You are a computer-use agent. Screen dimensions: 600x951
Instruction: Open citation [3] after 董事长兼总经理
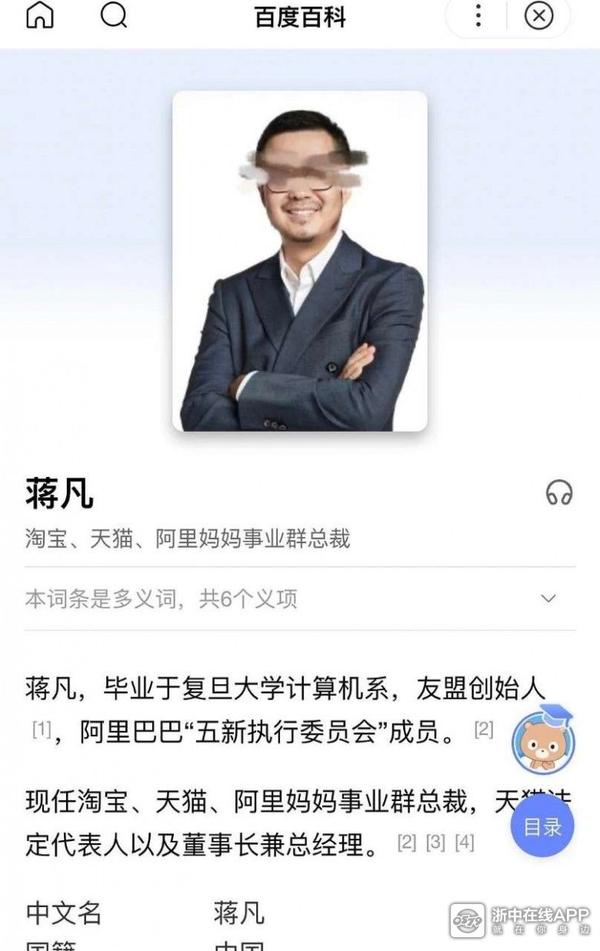click(435, 842)
